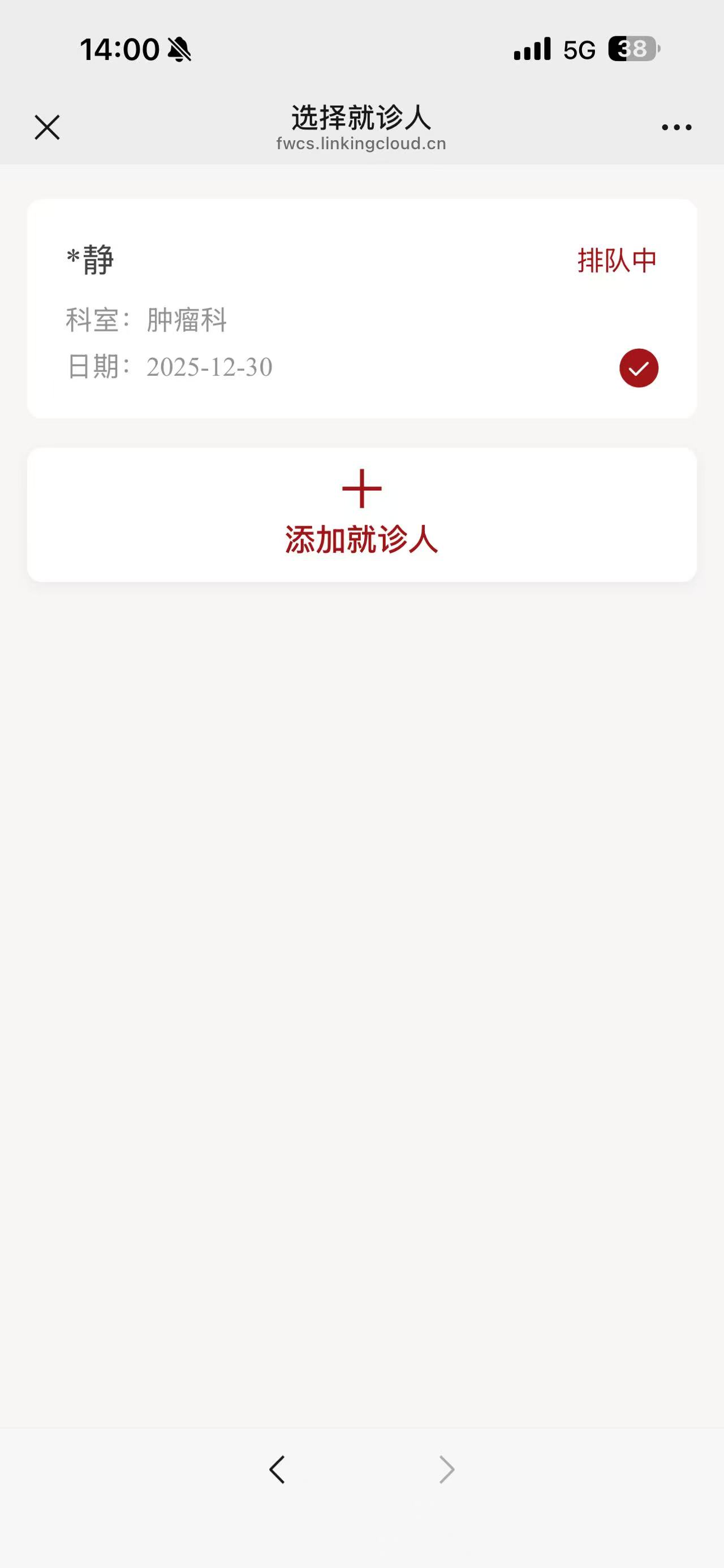Image resolution: width=724 pixels, height=1568 pixels.
Task: Go back with the browser back arrow
Action: pyautogui.click(x=277, y=1470)
